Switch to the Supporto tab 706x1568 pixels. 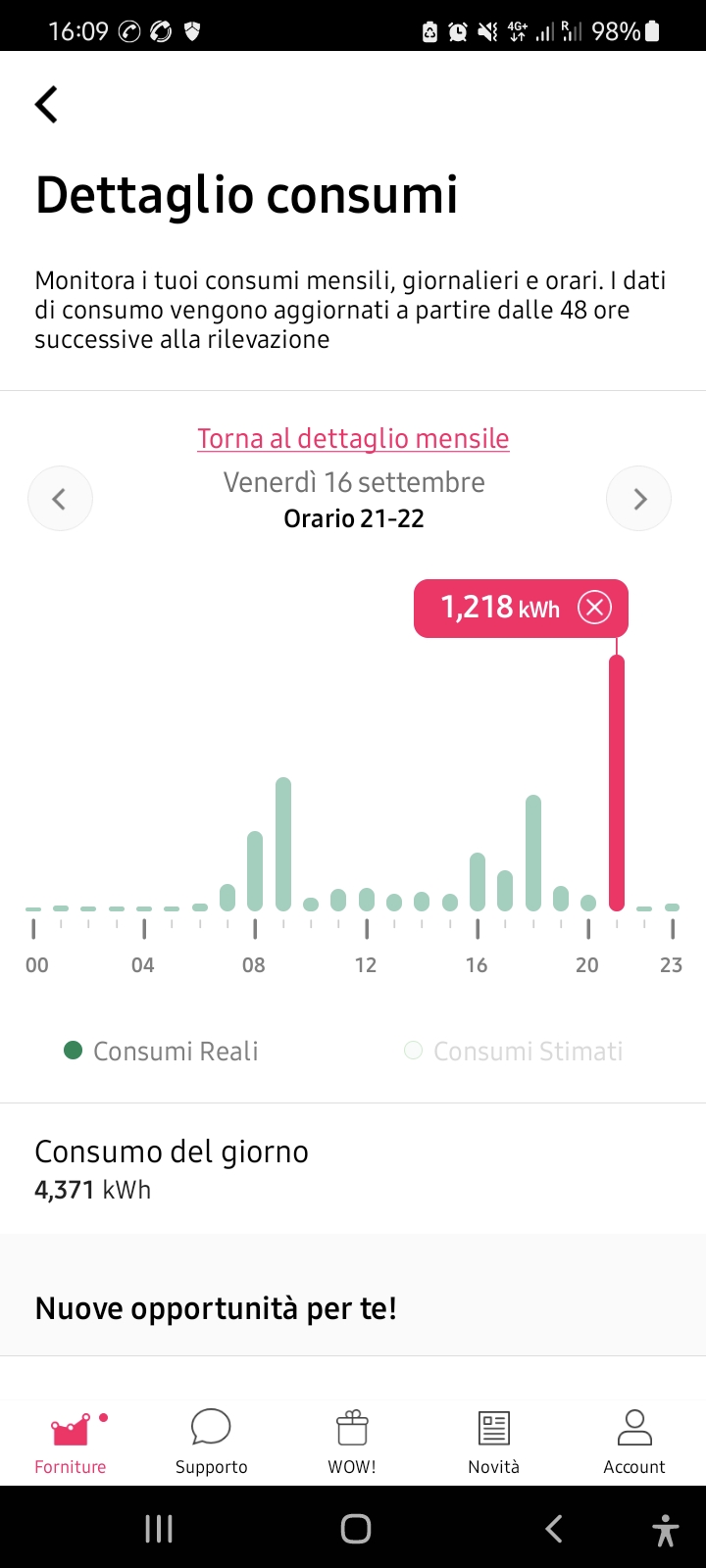tap(211, 1443)
